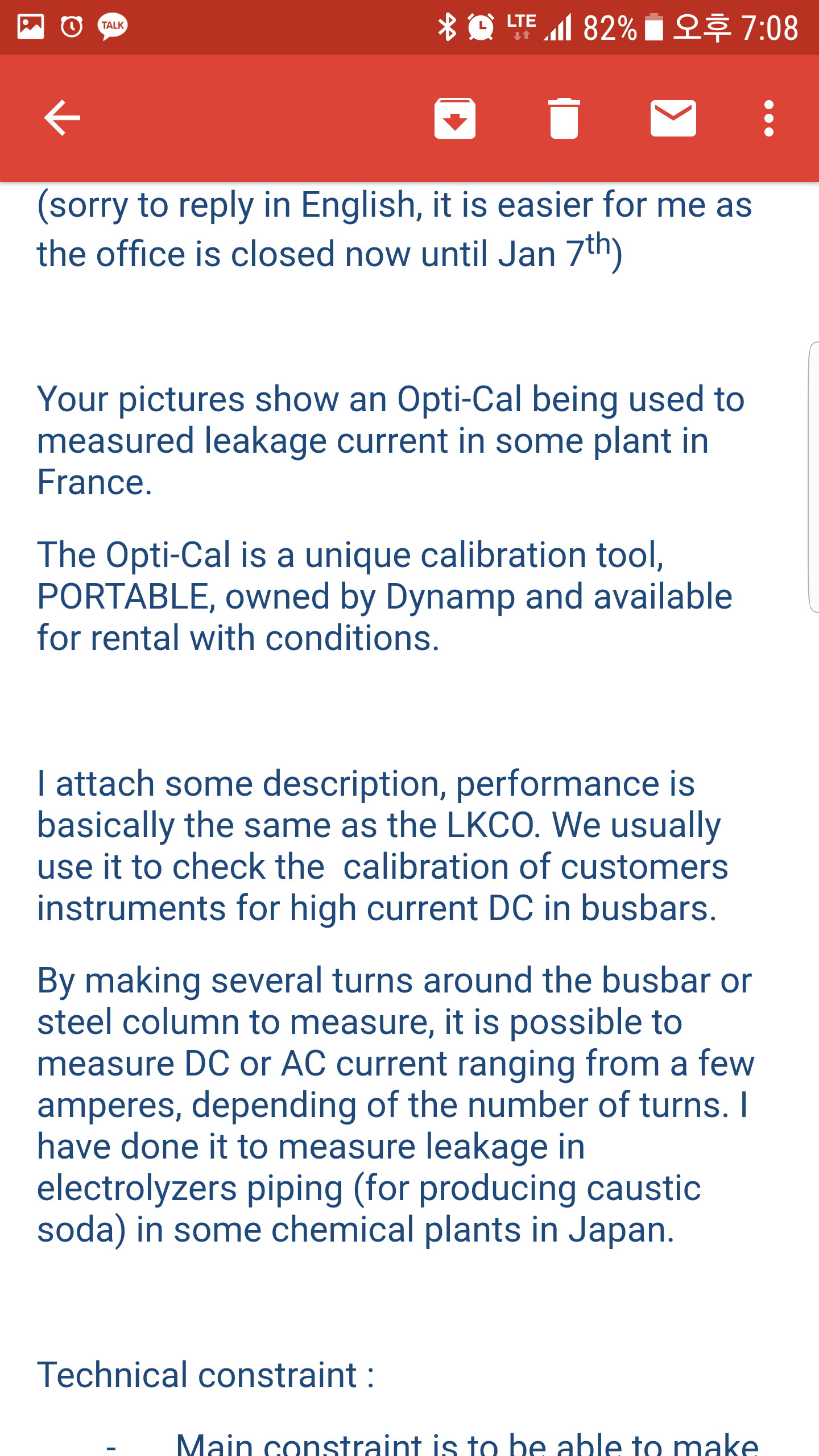Archive this email
This screenshot has height=1456, width=819.
(454, 118)
